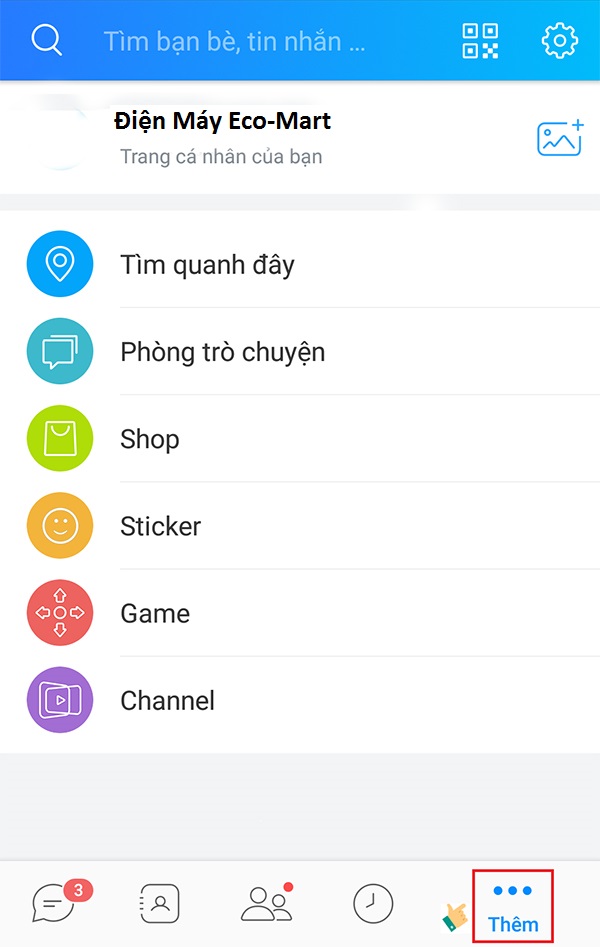Open the Sticker store
600x947 pixels.
point(160,526)
